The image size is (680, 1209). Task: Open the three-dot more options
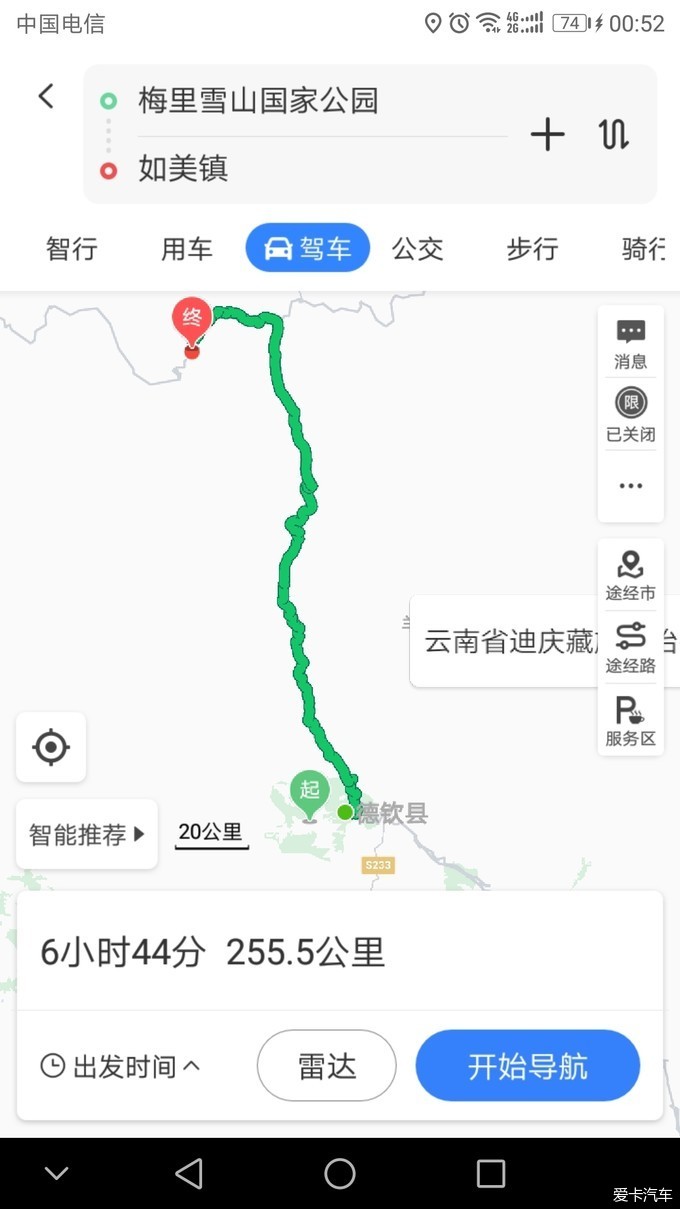[x=631, y=486]
